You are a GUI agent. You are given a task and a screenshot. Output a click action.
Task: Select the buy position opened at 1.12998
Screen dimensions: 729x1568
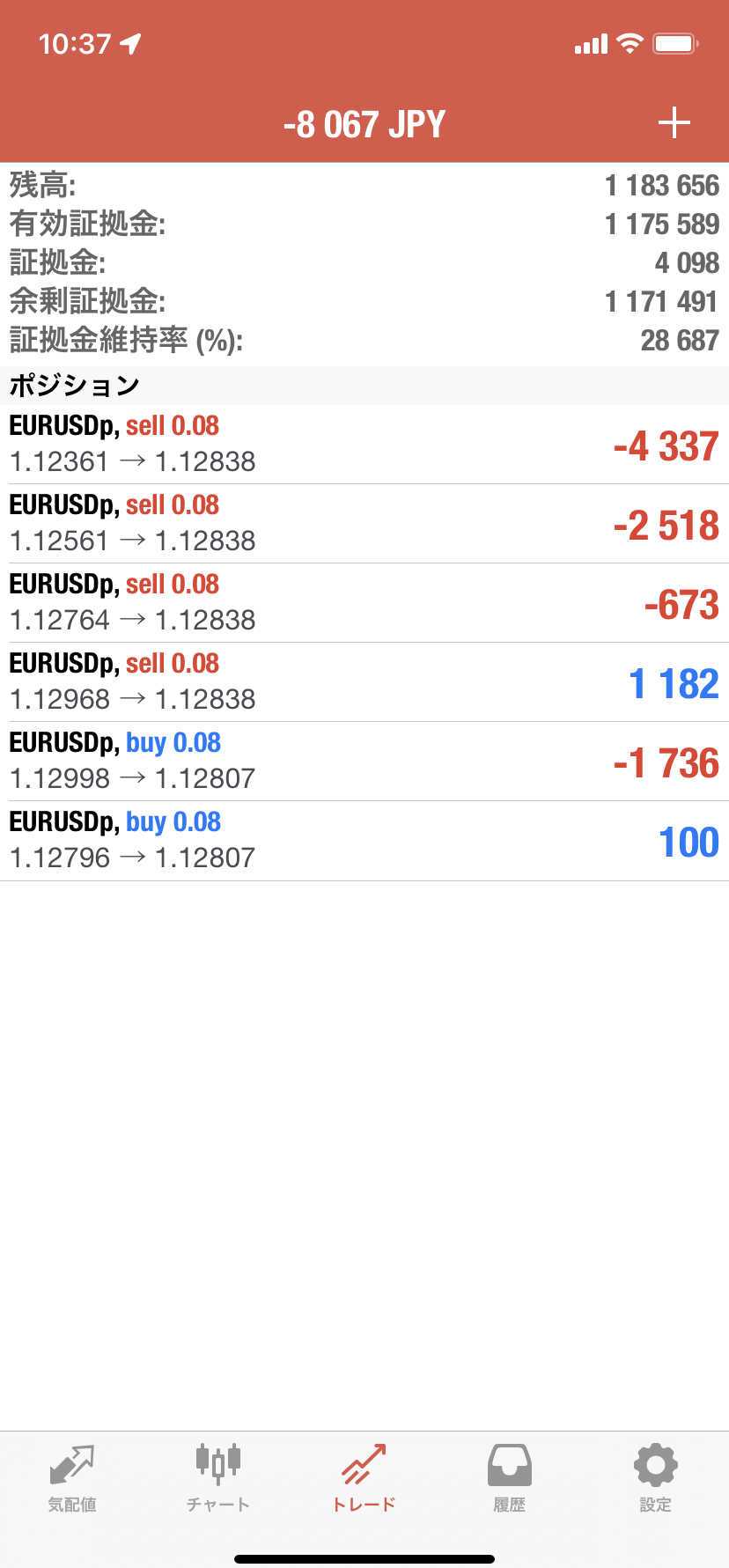click(364, 762)
